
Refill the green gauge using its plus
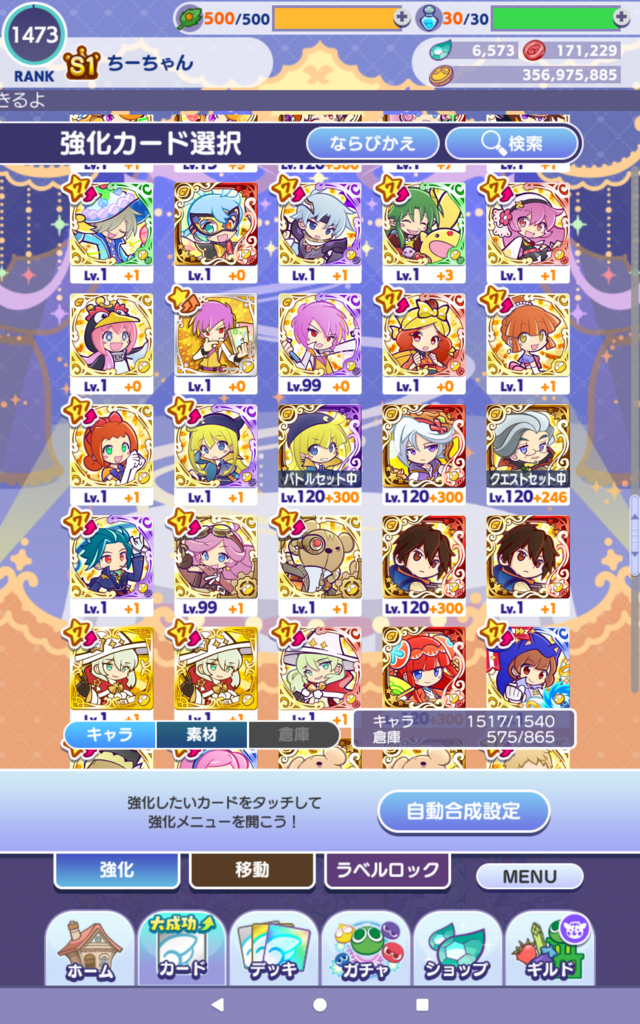622,19
